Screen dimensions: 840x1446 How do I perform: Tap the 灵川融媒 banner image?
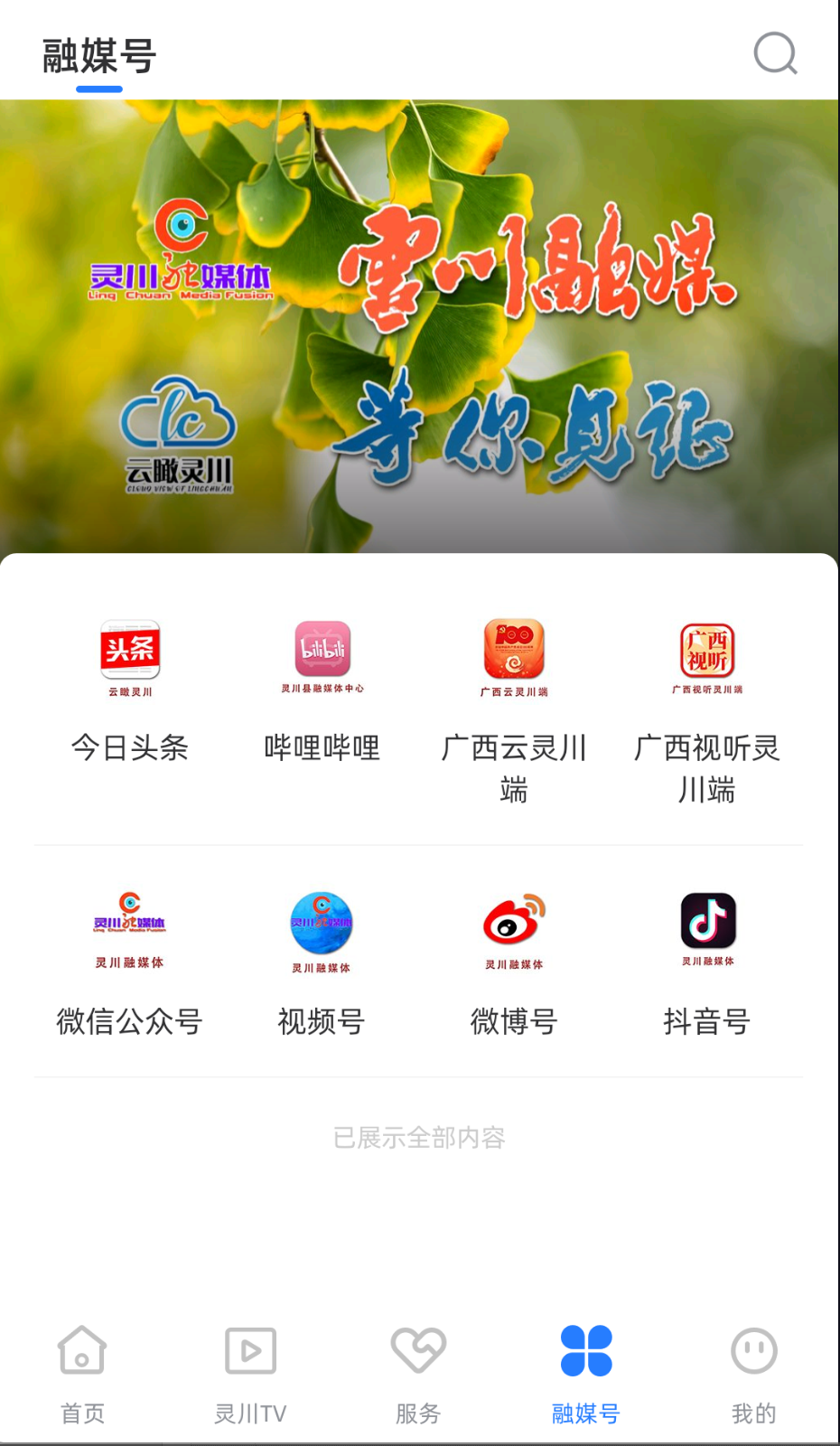tap(420, 325)
